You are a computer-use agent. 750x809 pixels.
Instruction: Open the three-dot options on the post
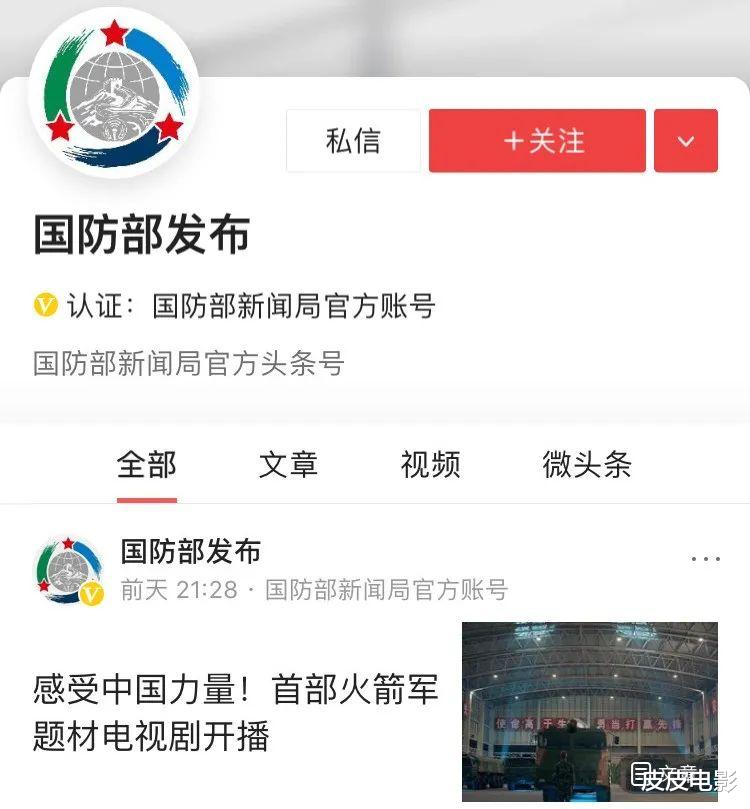coord(705,557)
